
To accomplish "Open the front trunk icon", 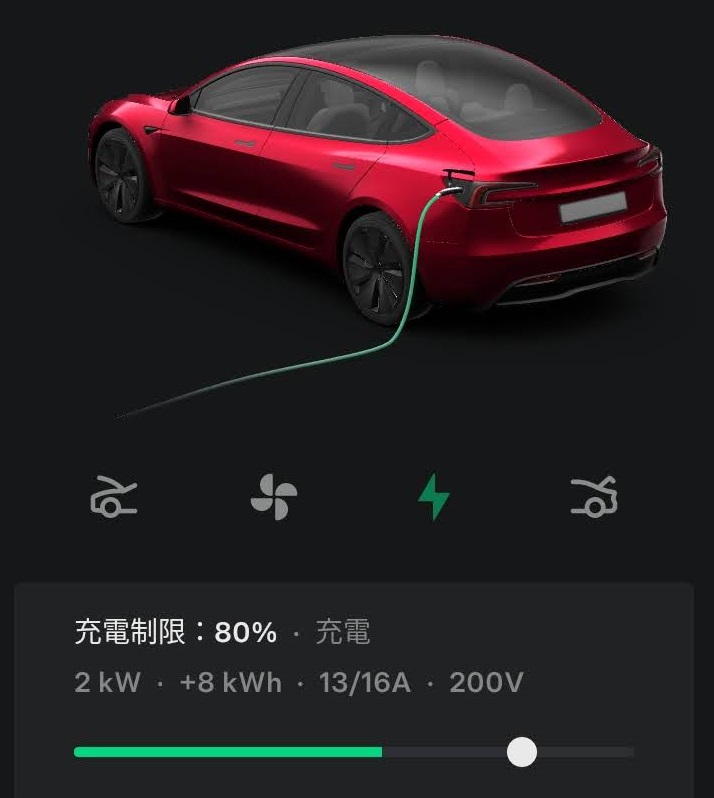I will (113, 496).
